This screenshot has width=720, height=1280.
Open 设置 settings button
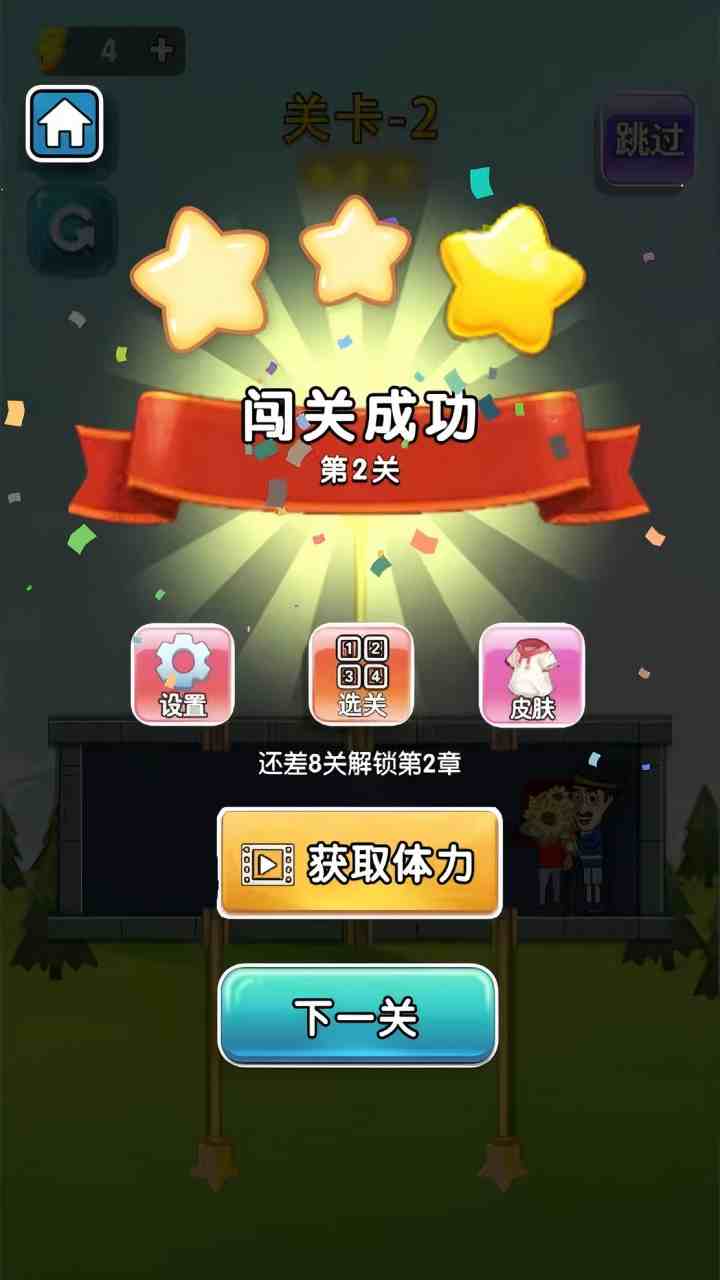(183, 674)
